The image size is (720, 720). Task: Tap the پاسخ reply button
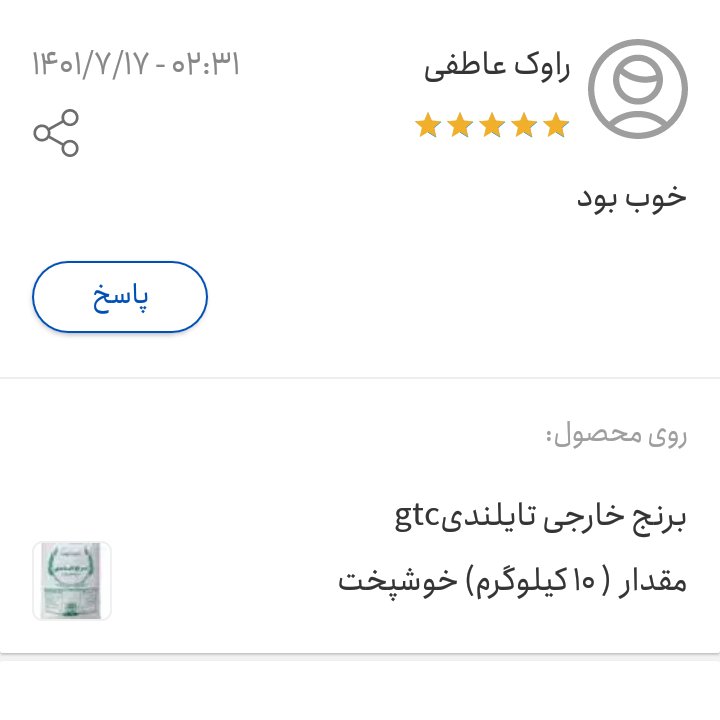point(120,297)
